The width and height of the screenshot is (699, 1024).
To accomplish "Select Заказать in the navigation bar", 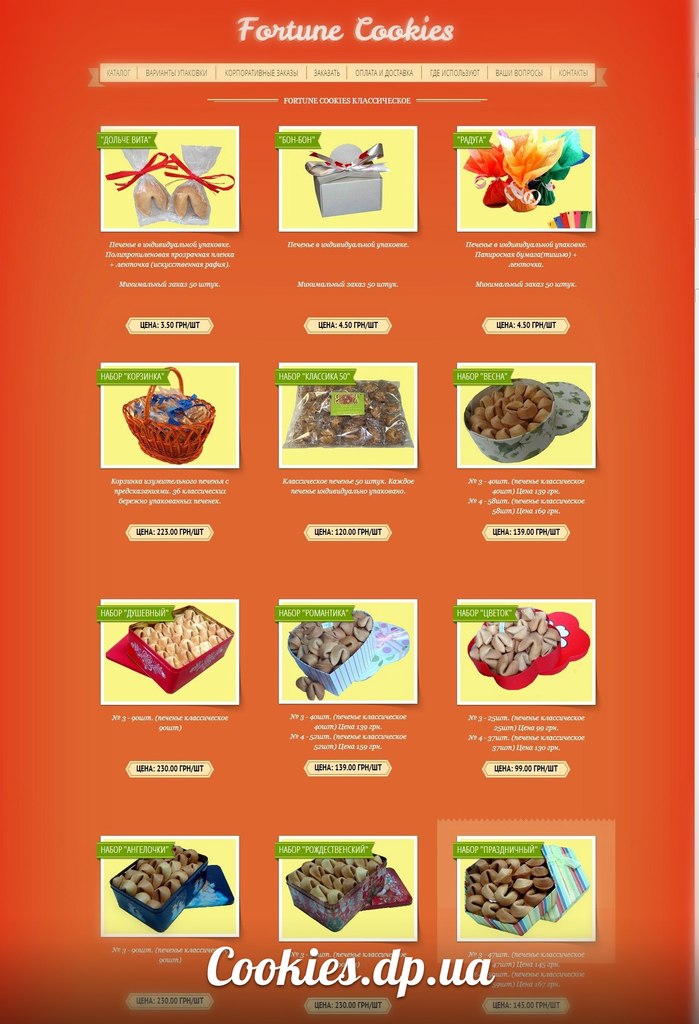I will pyautogui.click(x=326, y=73).
